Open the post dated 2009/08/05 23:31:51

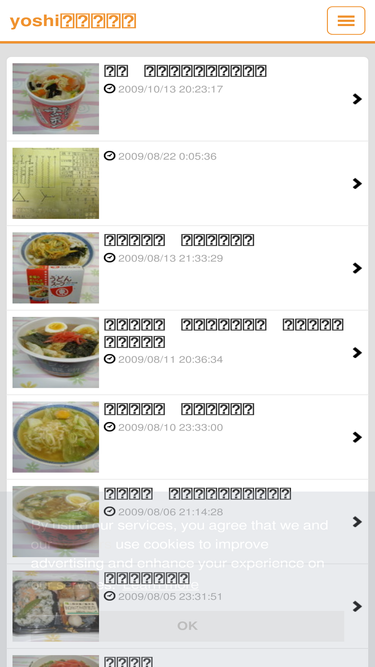(187, 606)
